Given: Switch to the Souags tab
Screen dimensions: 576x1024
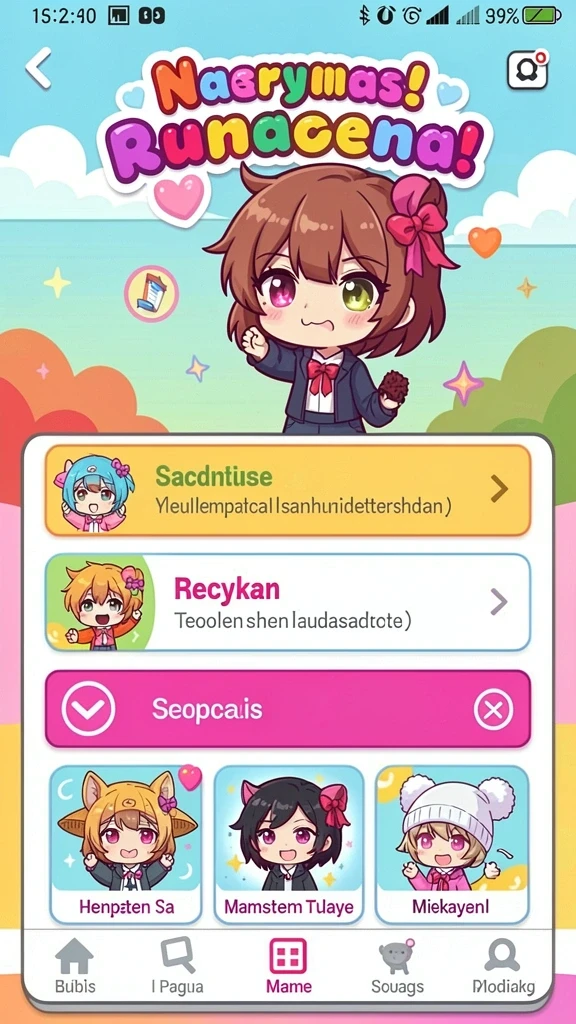Looking at the screenshot, I should 397,965.
